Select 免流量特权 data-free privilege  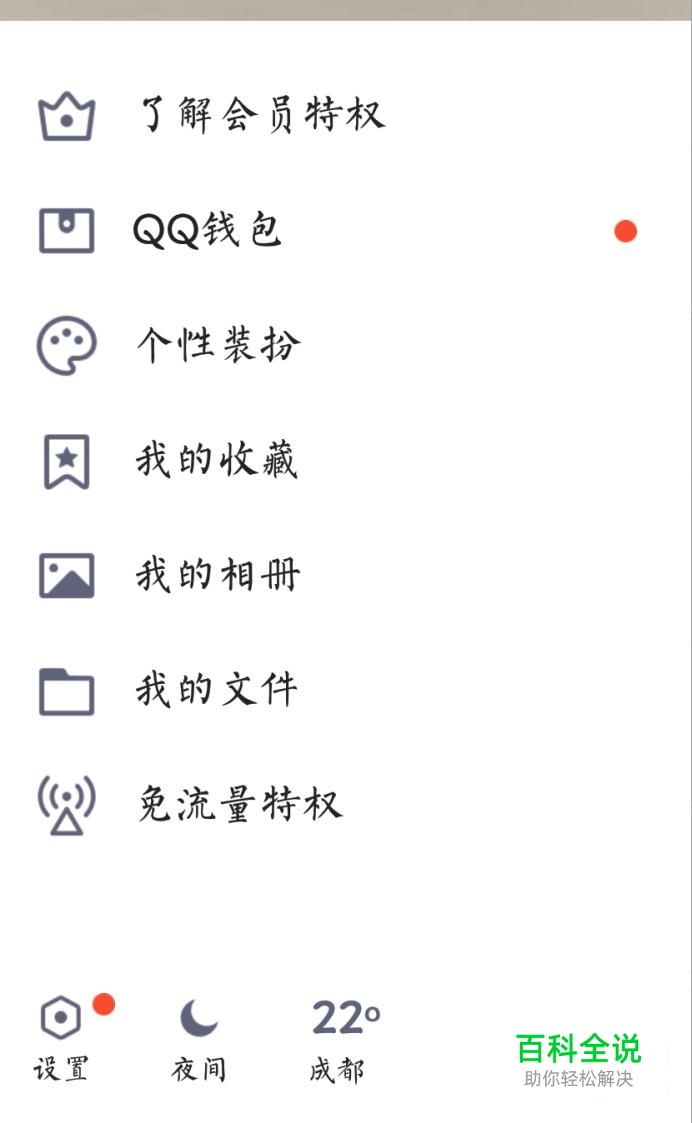coord(239,805)
